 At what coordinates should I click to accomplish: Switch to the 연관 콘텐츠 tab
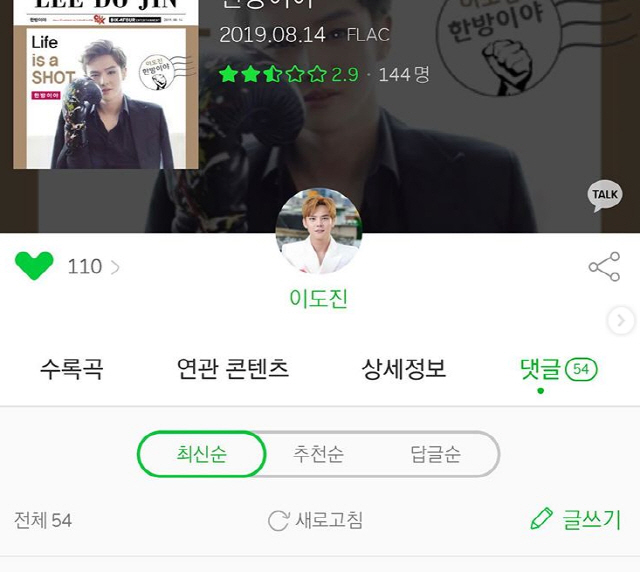pos(233,369)
